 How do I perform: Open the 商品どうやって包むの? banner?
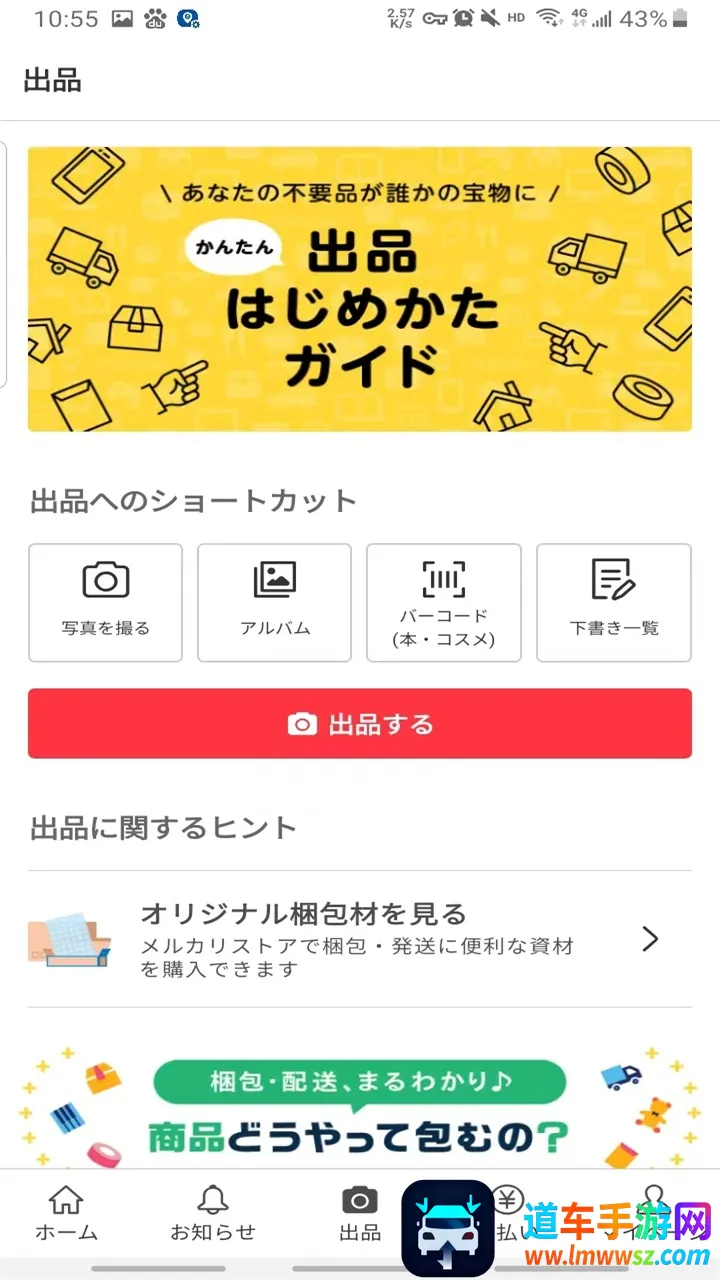(360, 1108)
